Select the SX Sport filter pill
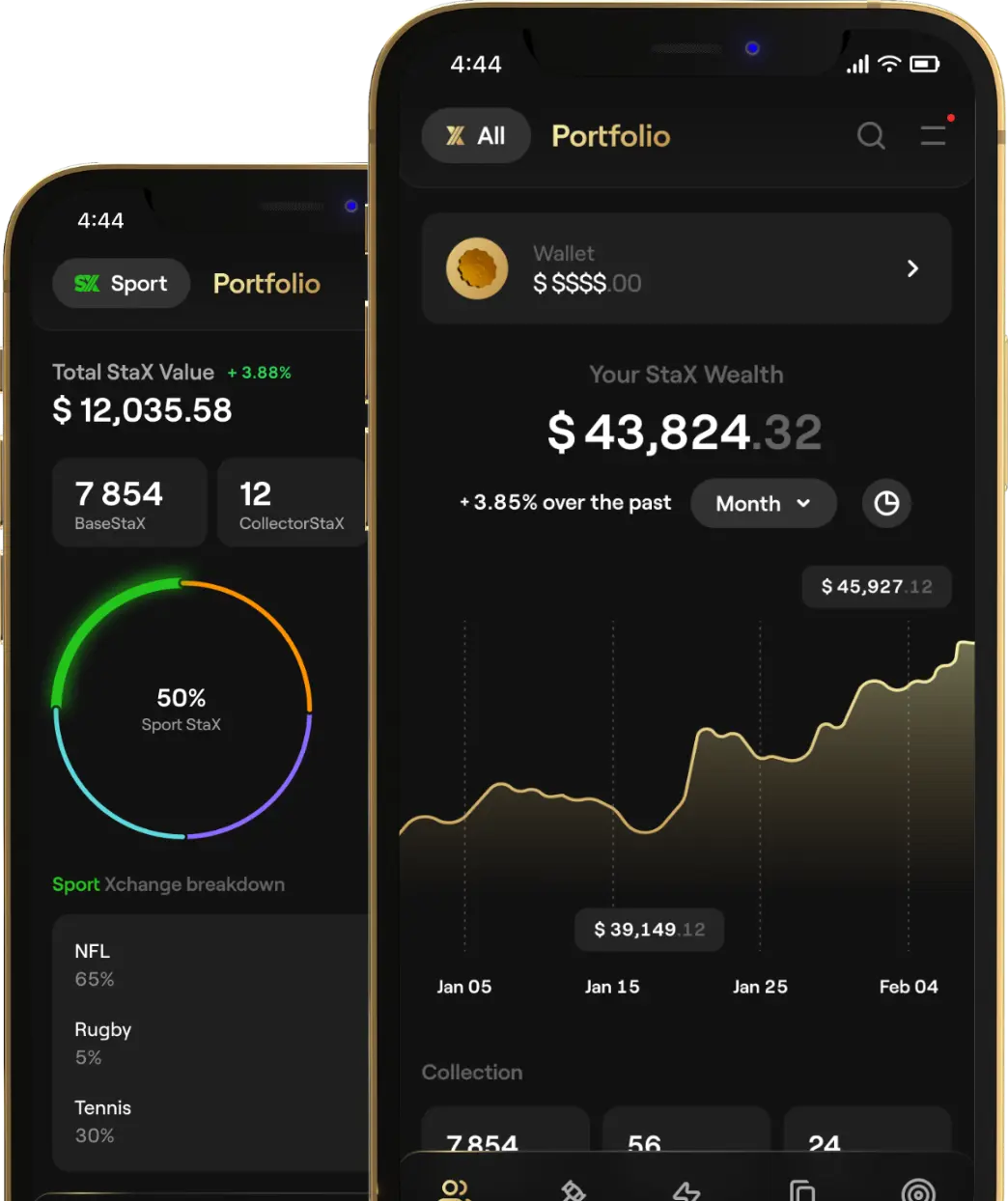1008x1201 pixels. pos(121,283)
